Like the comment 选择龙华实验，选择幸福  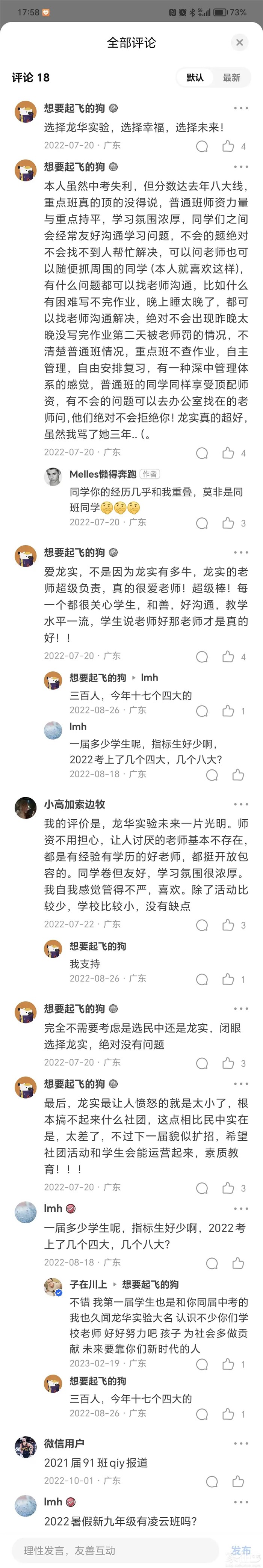click(228, 146)
